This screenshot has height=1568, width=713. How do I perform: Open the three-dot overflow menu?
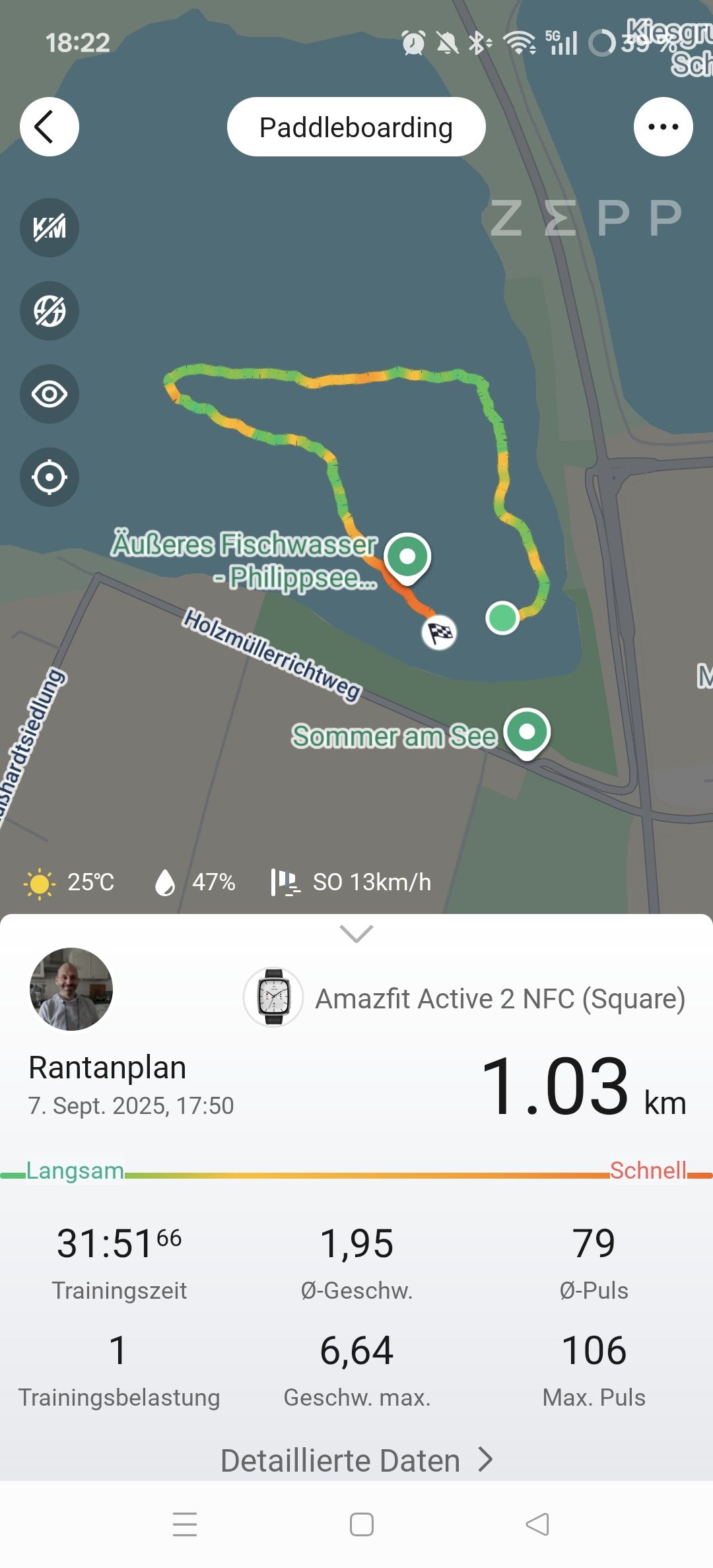click(663, 127)
